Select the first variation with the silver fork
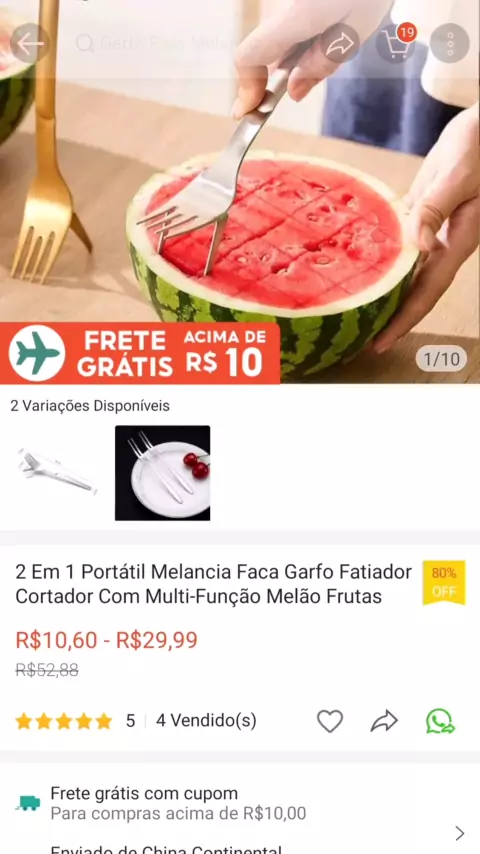This screenshot has height=854, width=480. (x=57, y=473)
